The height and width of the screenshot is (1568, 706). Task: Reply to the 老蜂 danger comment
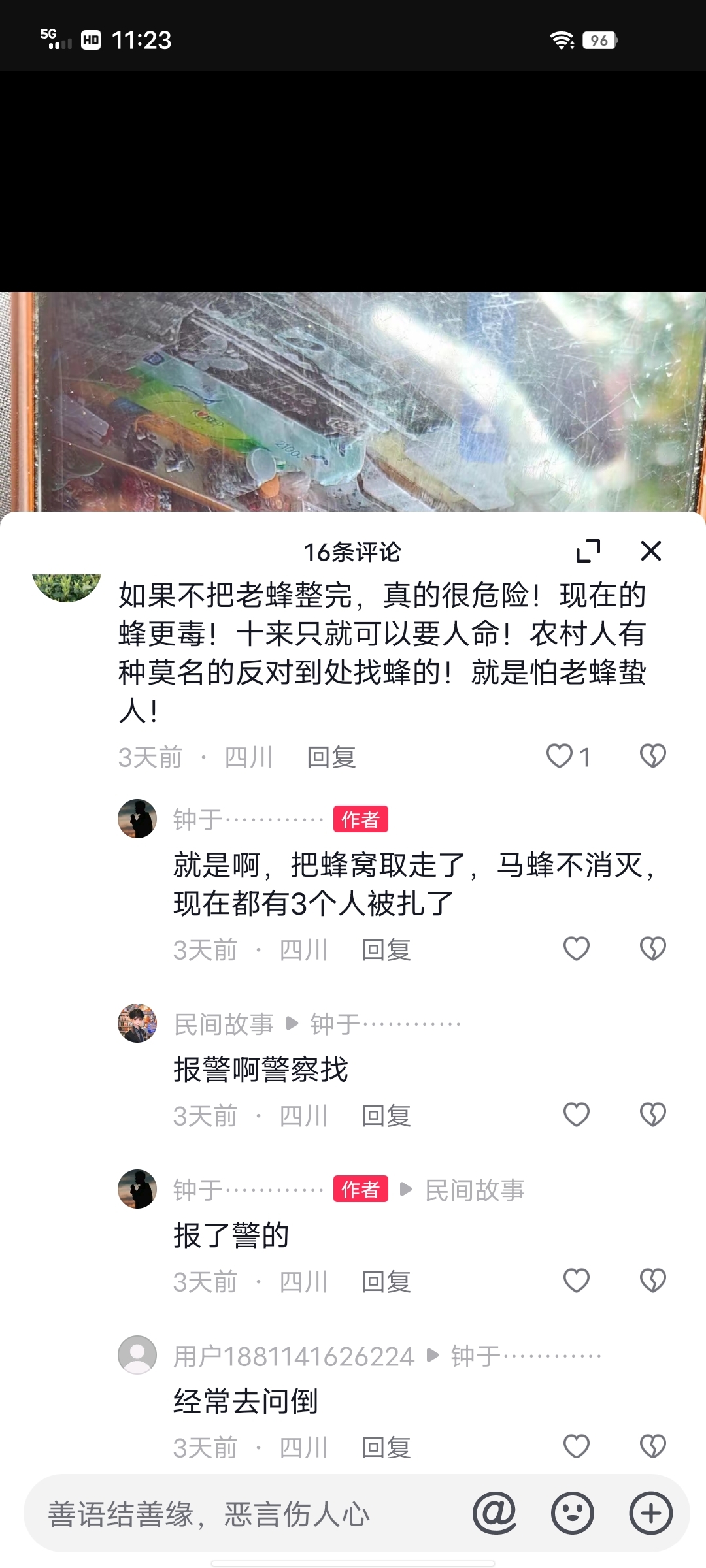pyautogui.click(x=331, y=757)
